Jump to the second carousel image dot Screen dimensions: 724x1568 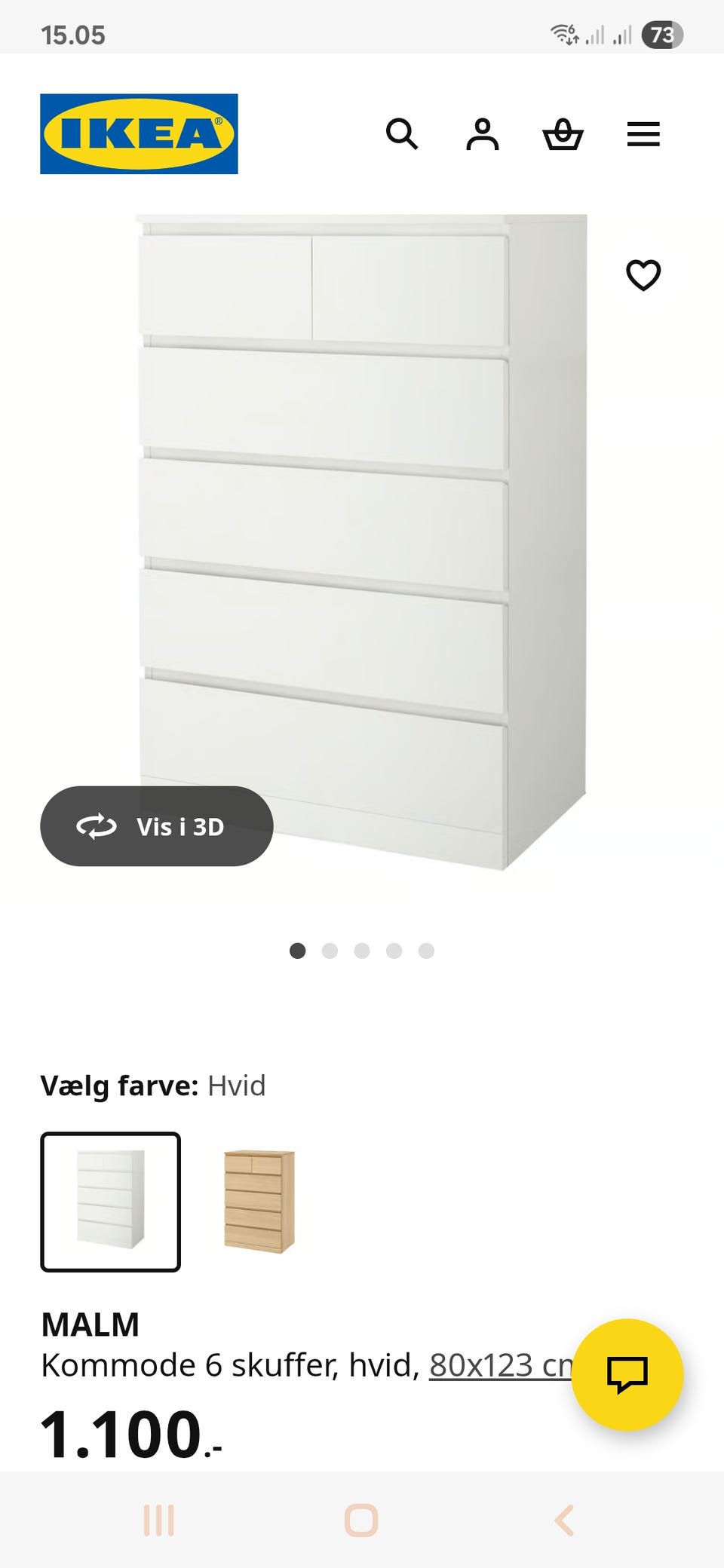(x=330, y=951)
